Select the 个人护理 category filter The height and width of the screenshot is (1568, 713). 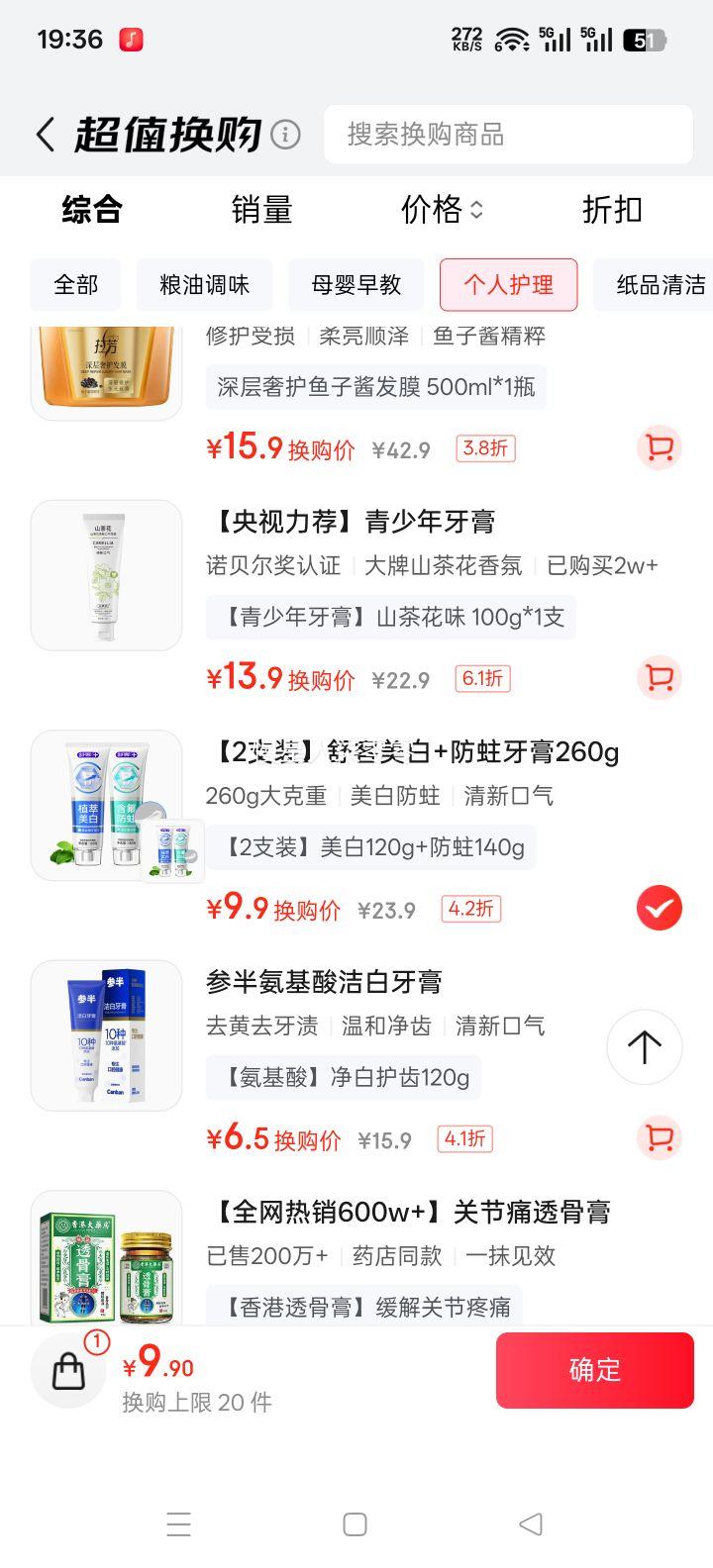click(508, 285)
